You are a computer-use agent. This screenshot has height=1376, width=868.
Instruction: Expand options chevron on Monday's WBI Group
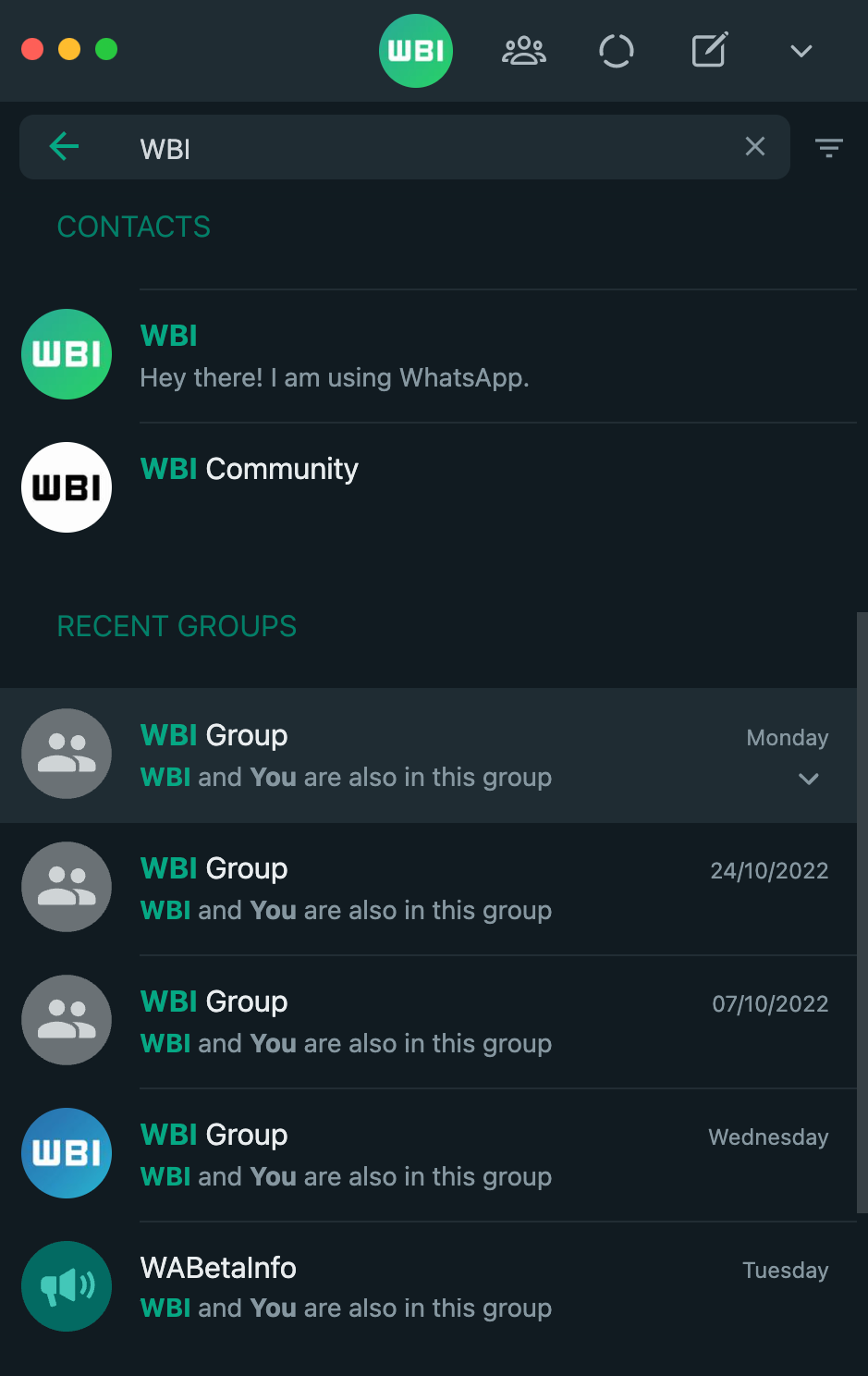coord(809,779)
